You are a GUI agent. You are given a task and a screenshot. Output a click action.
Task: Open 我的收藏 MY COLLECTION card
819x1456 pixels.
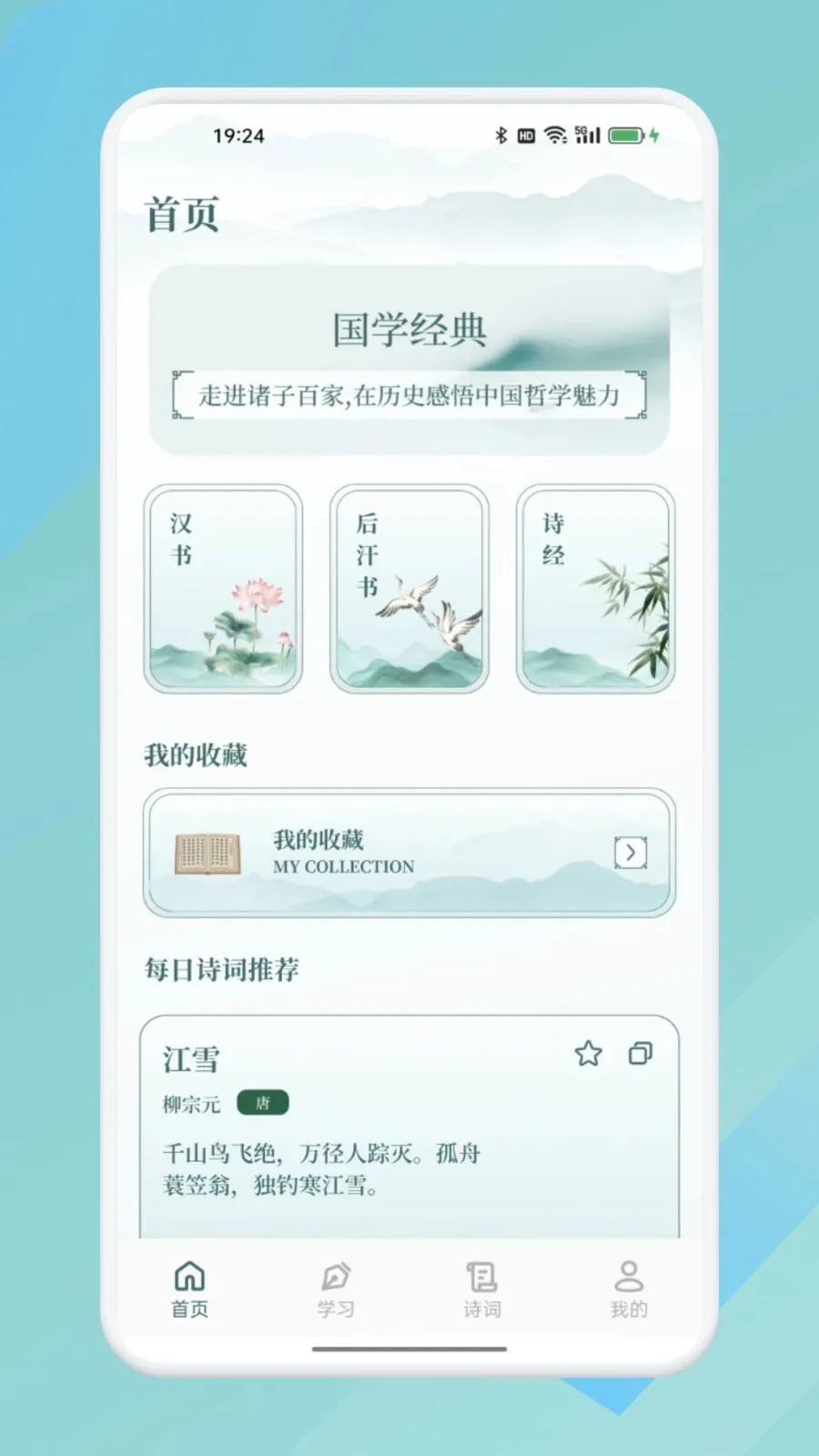coord(409,853)
